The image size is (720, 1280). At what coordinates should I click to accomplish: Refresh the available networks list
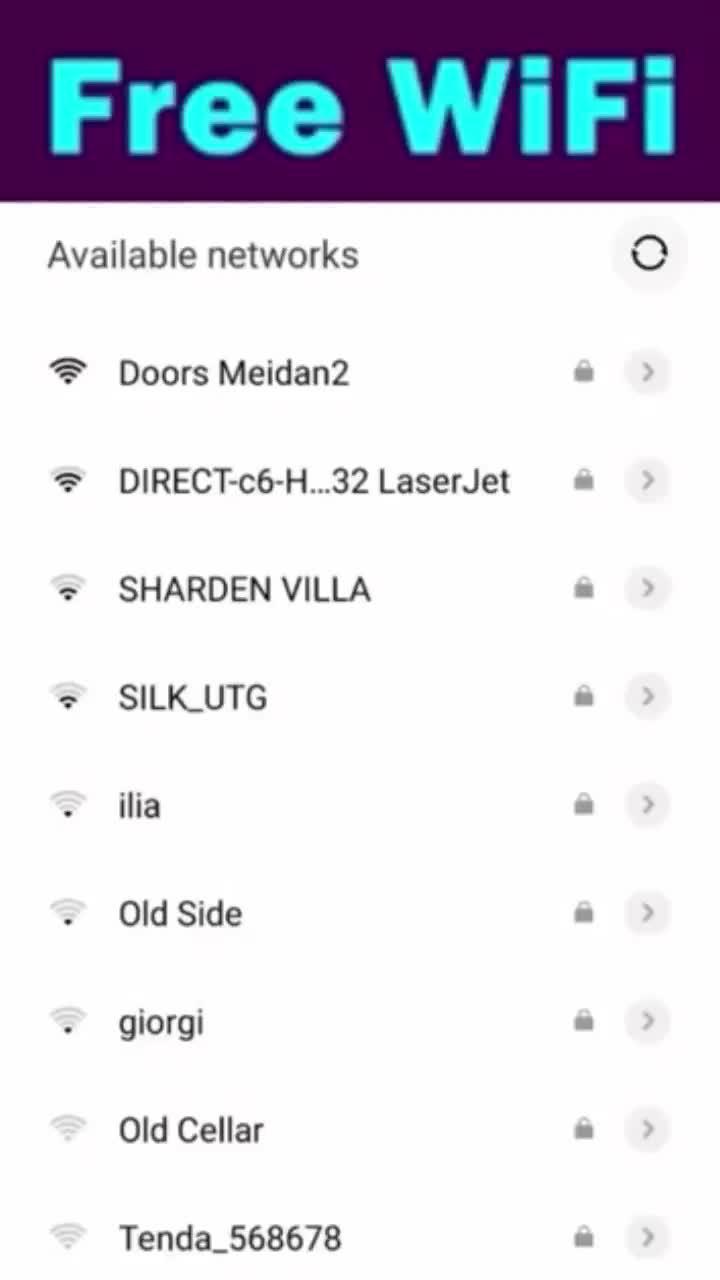[x=648, y=254]
